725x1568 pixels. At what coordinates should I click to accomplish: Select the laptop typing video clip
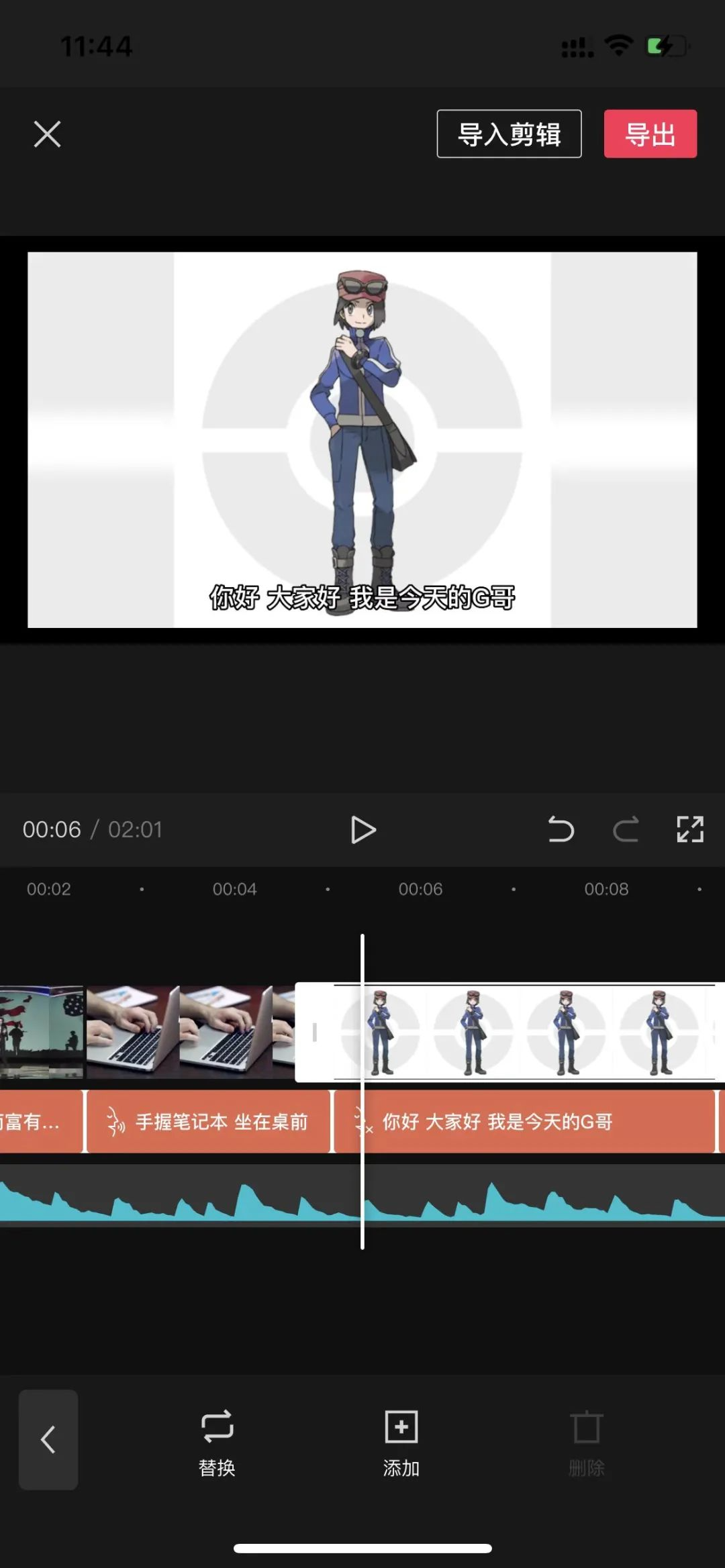click(x=190, y=1032)
